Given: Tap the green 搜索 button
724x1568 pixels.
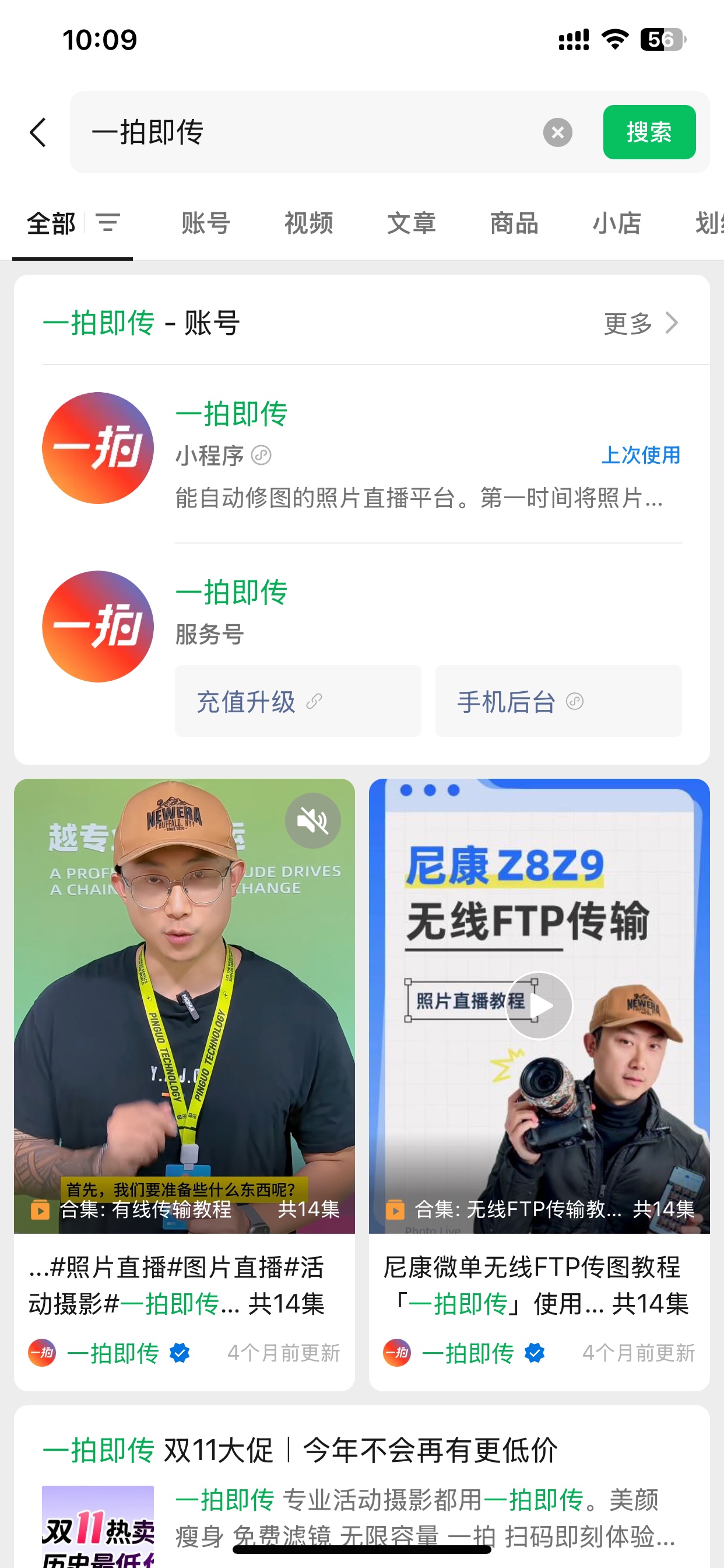Looking at the screenshot, I should tap(649, 132).
